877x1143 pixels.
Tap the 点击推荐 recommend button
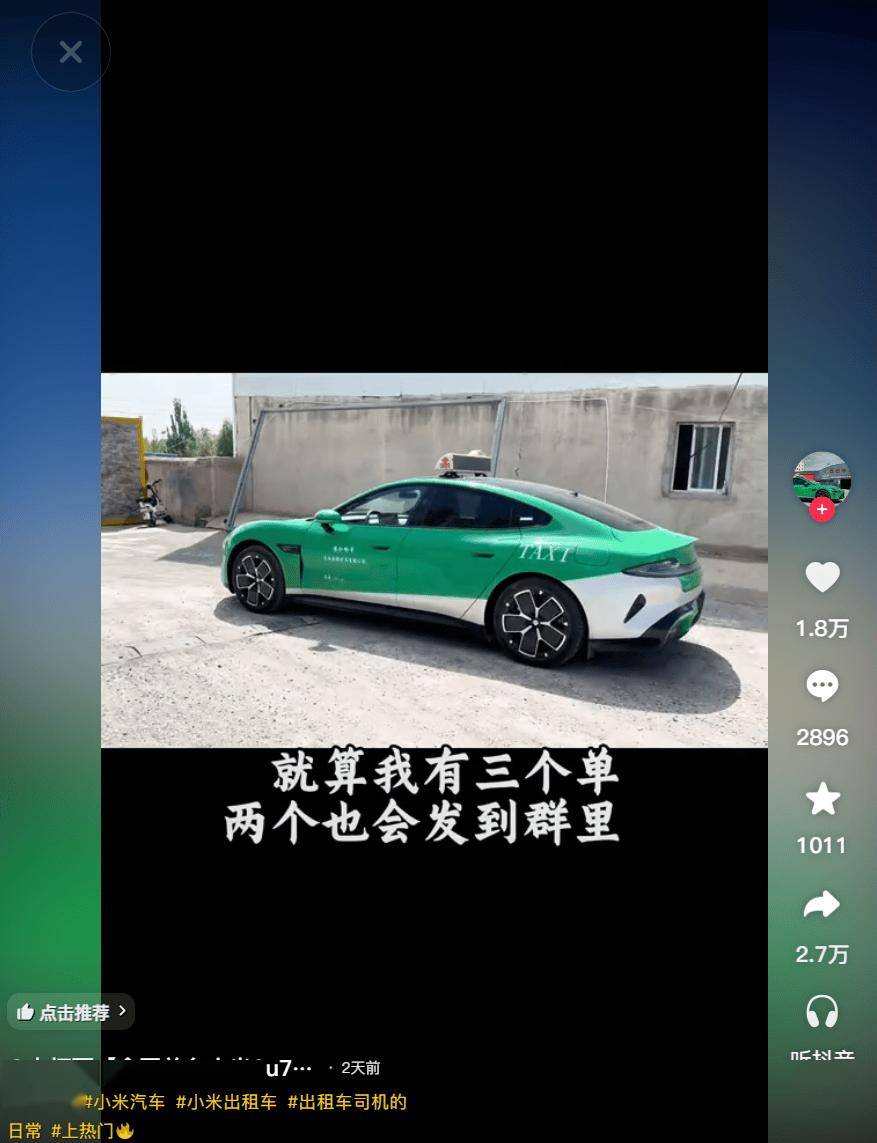tap(70, 1011)
